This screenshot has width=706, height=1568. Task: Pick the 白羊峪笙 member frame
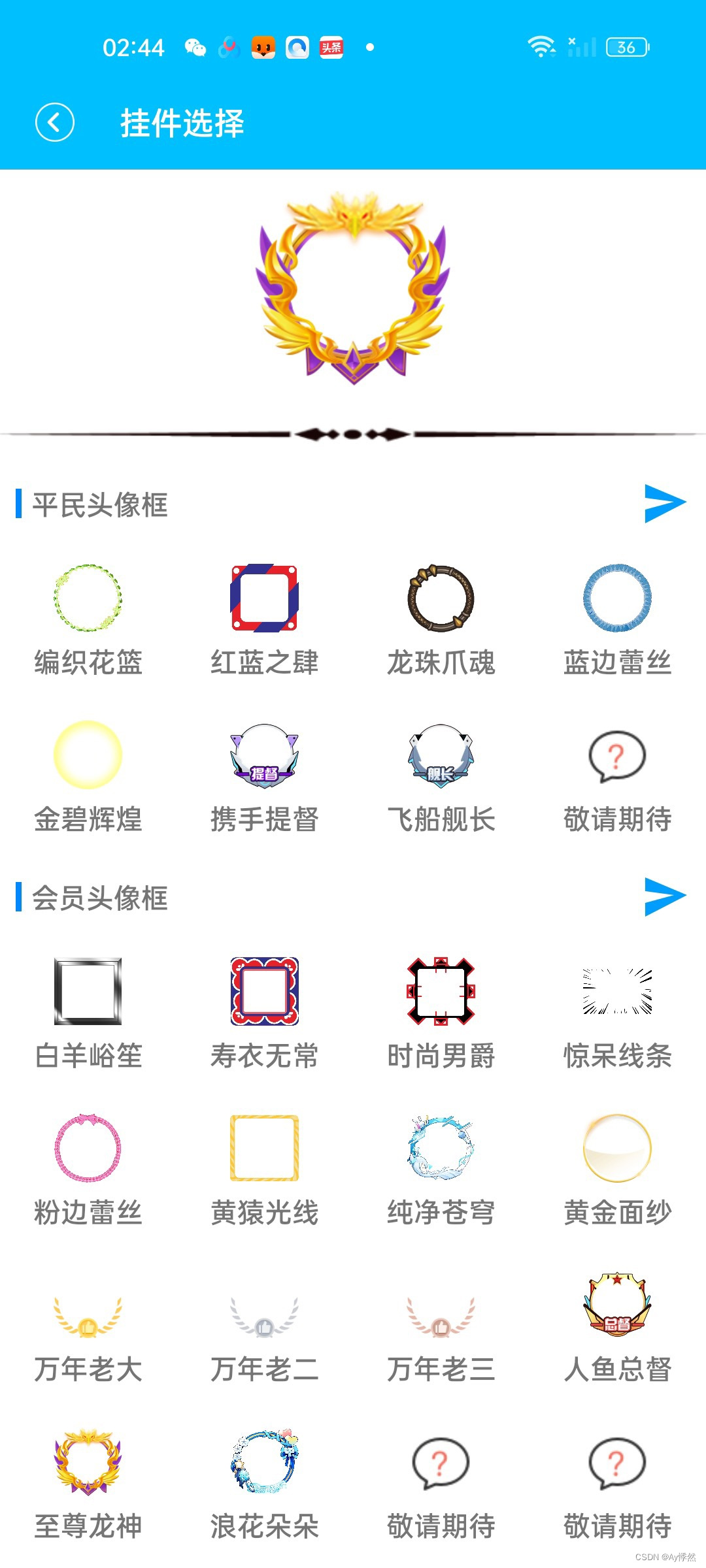tap(88, 991)
